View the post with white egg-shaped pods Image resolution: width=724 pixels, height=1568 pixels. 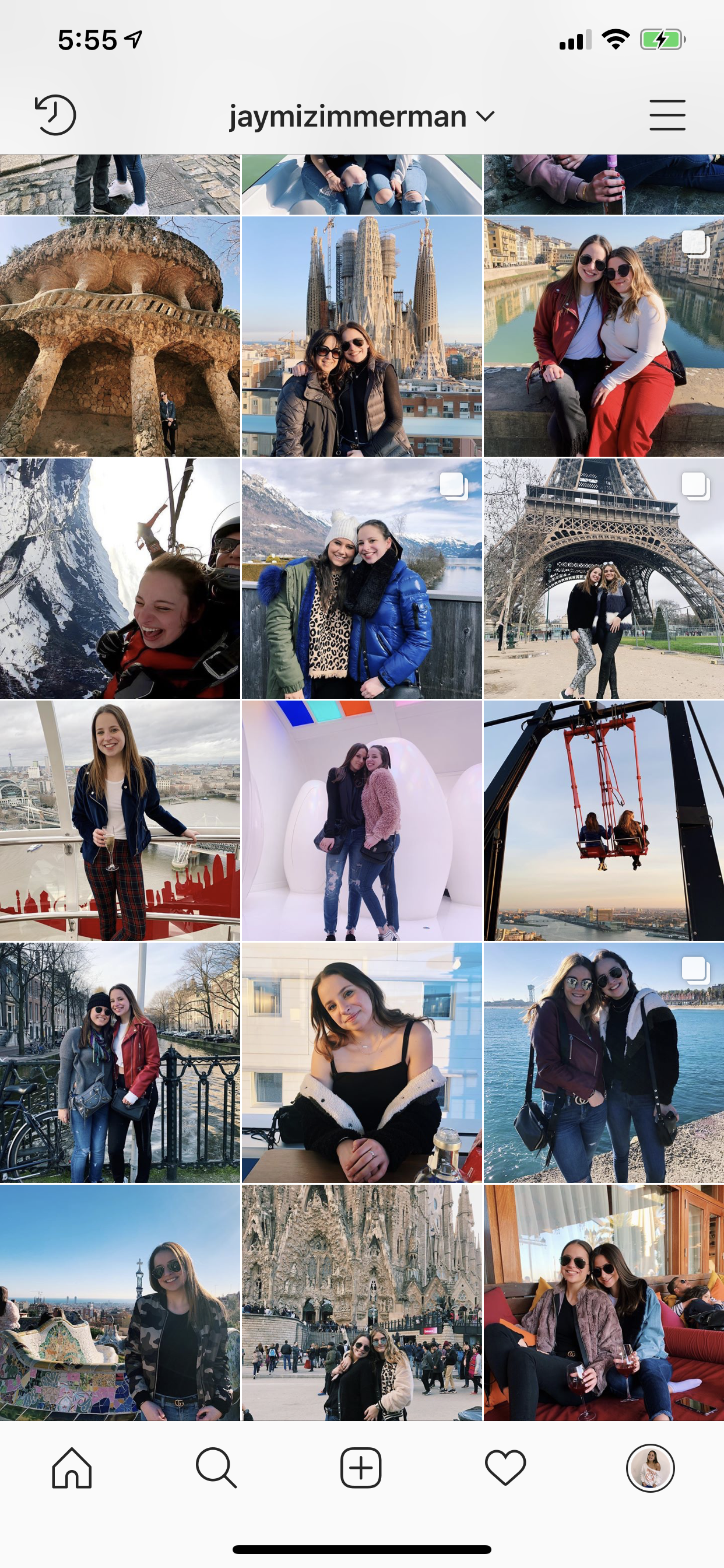tap(362, 820)
